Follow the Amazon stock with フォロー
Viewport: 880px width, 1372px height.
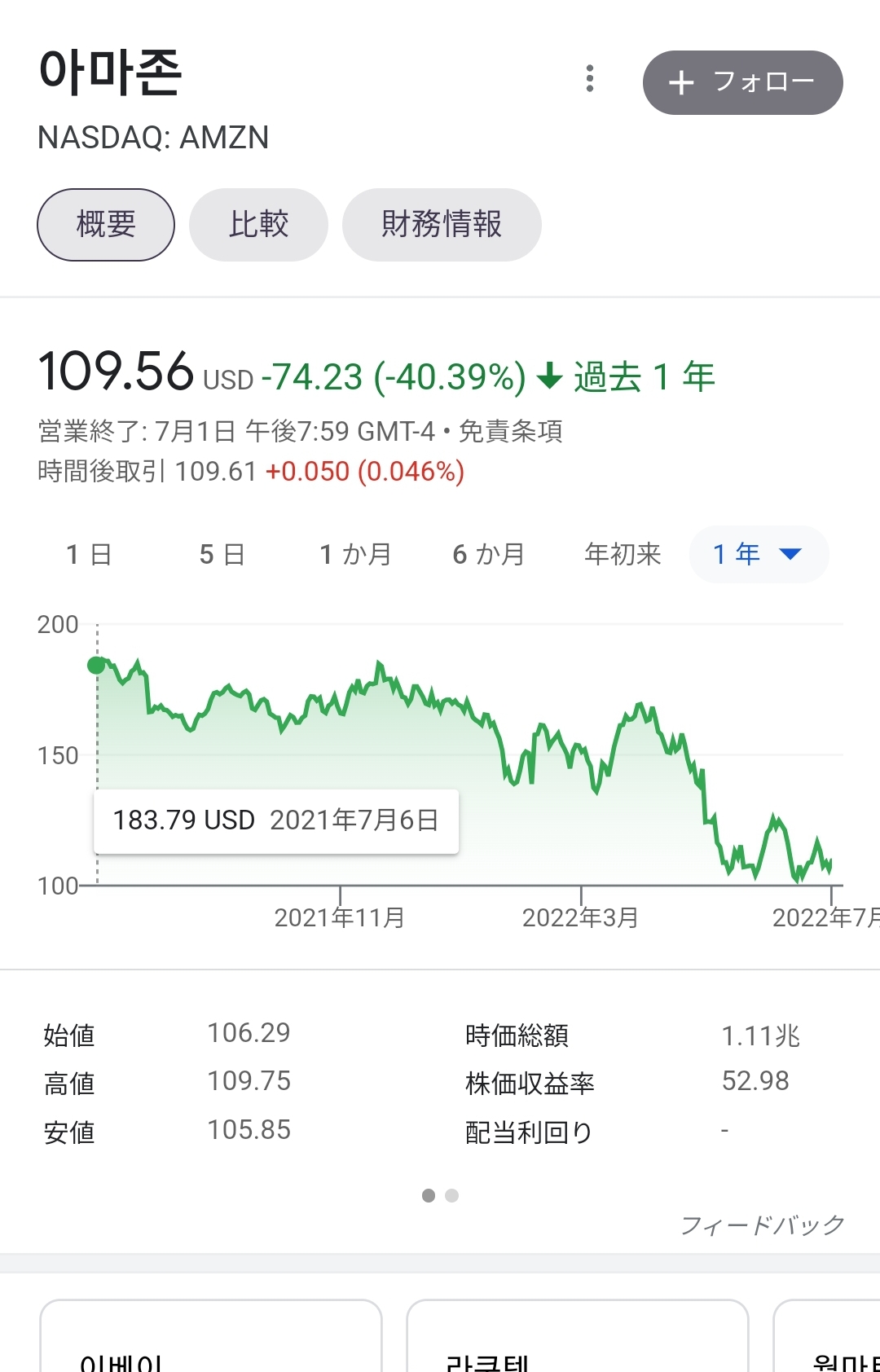click(742, 82)
